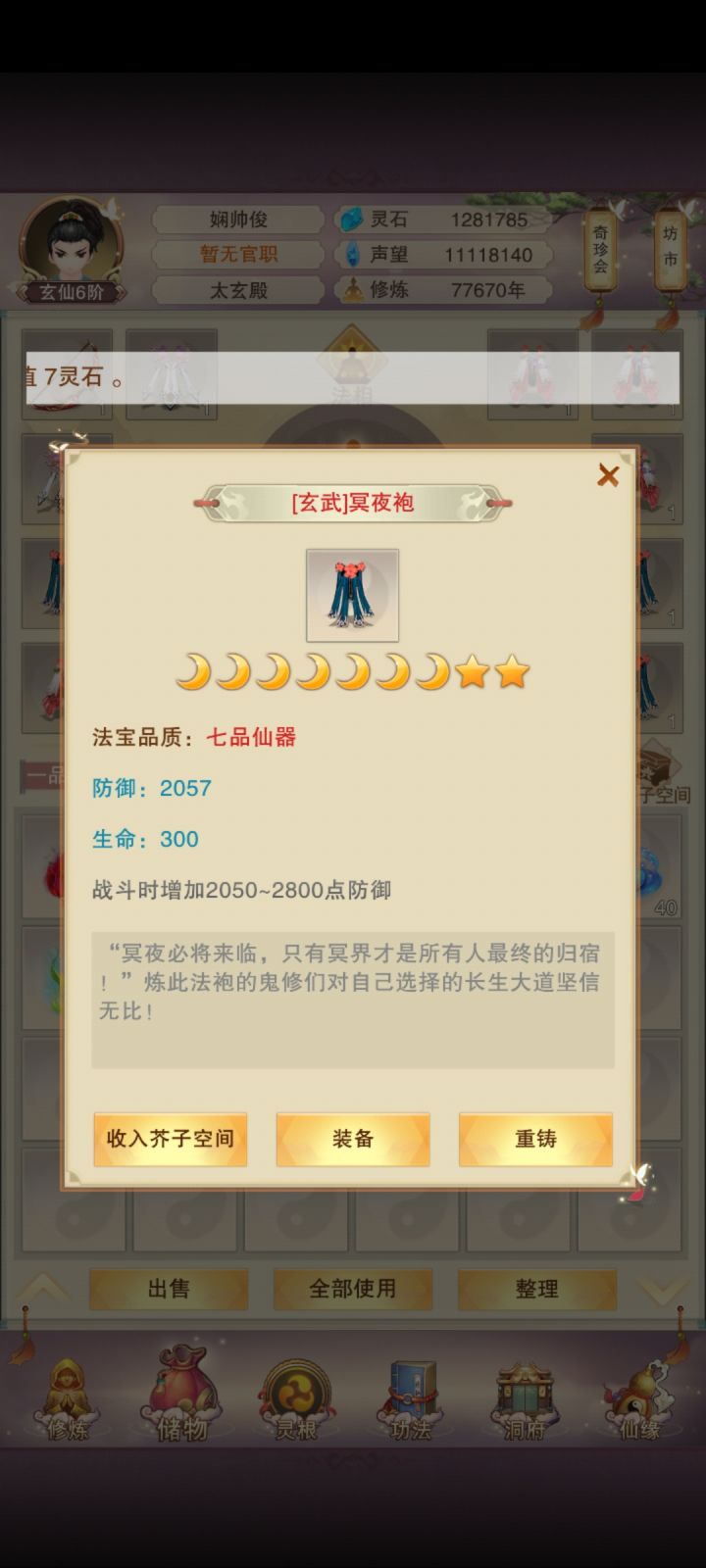Click the 声望 reputation crystal icon
The height and width of the screenshot is (1568, 706).
pyautogui.click(x=352, y=255)
